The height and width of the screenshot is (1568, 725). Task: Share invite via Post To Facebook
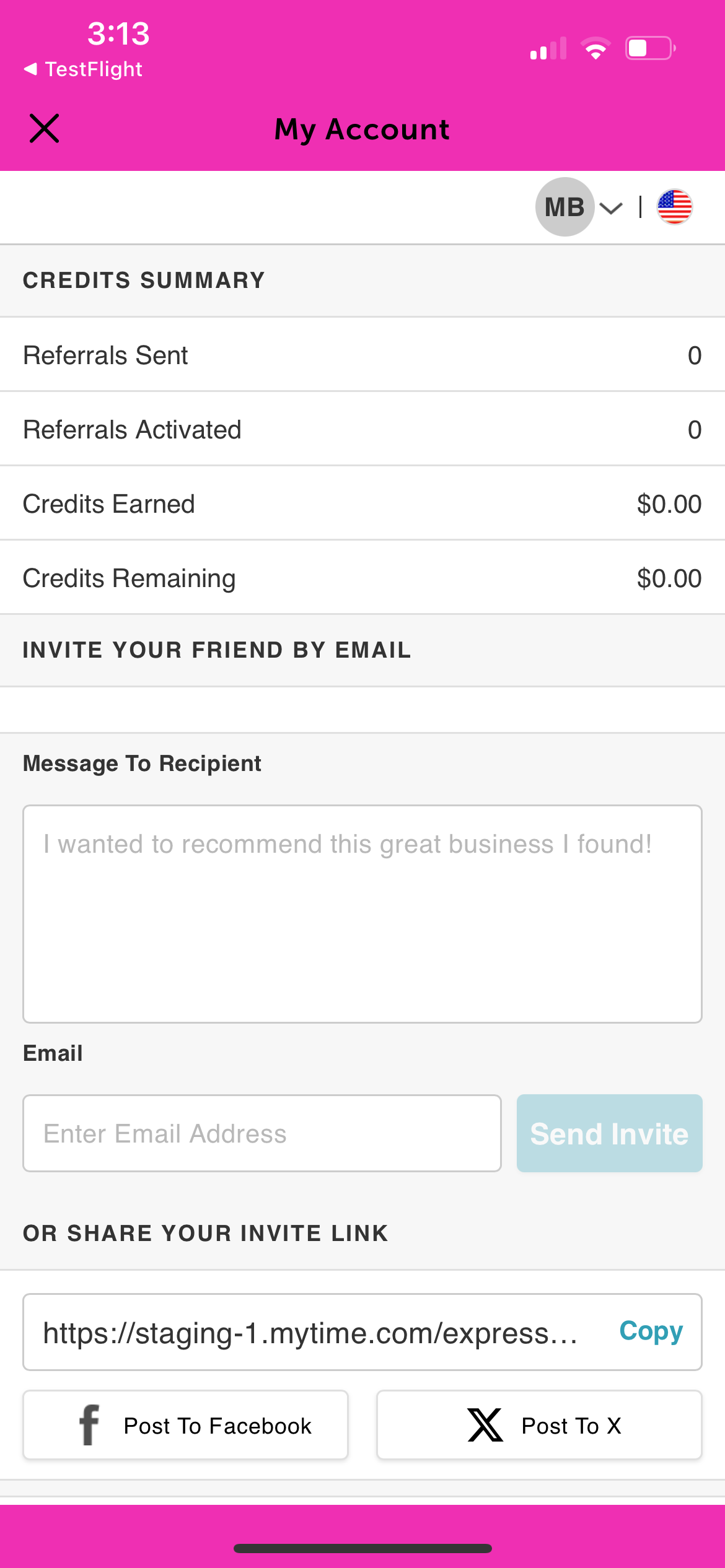pos(186,1425)
